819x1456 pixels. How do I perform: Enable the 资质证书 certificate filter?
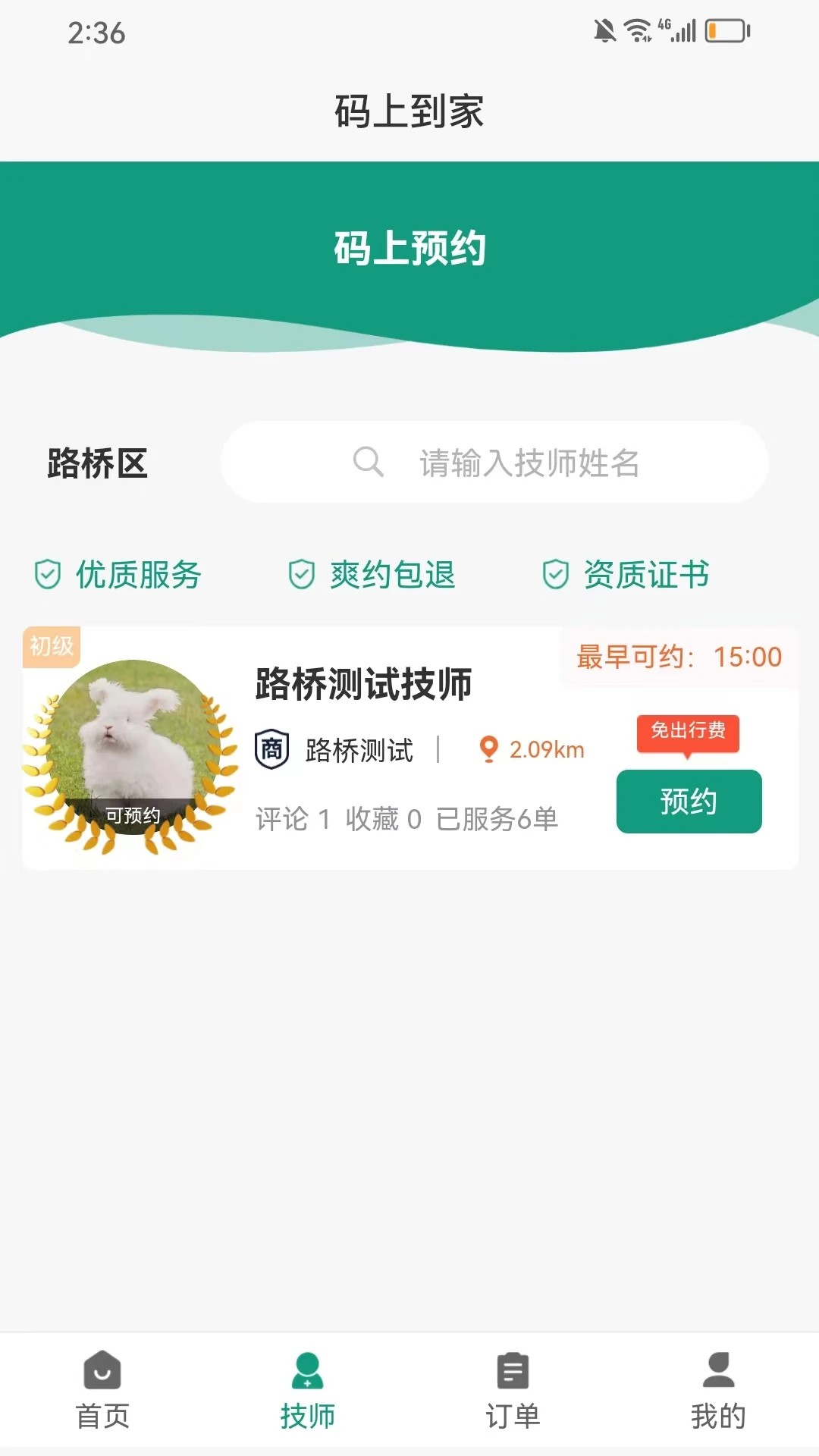point(646,575)
